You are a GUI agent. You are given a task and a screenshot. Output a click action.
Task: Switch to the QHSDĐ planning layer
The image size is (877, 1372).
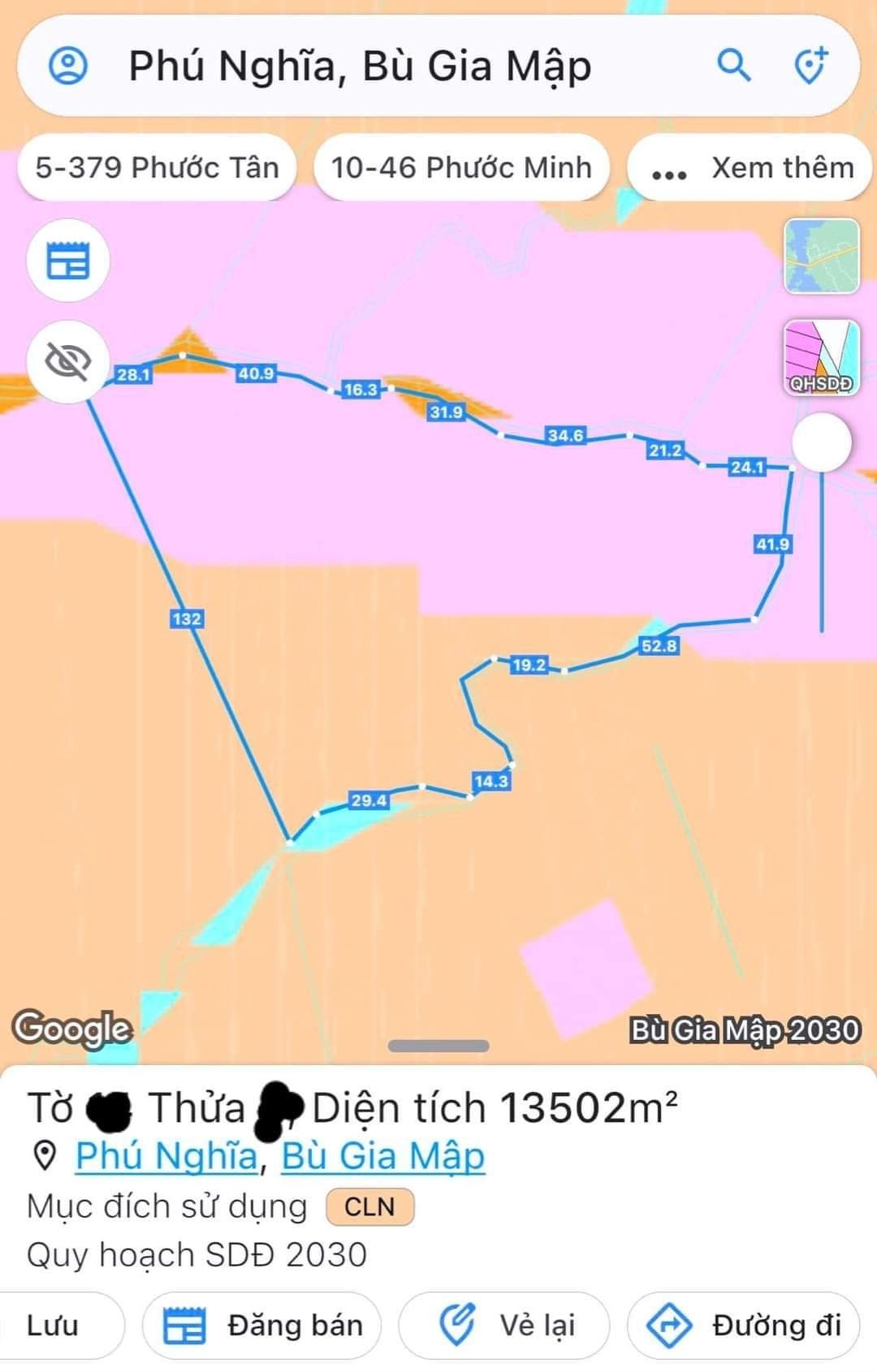tap(821, 357)
